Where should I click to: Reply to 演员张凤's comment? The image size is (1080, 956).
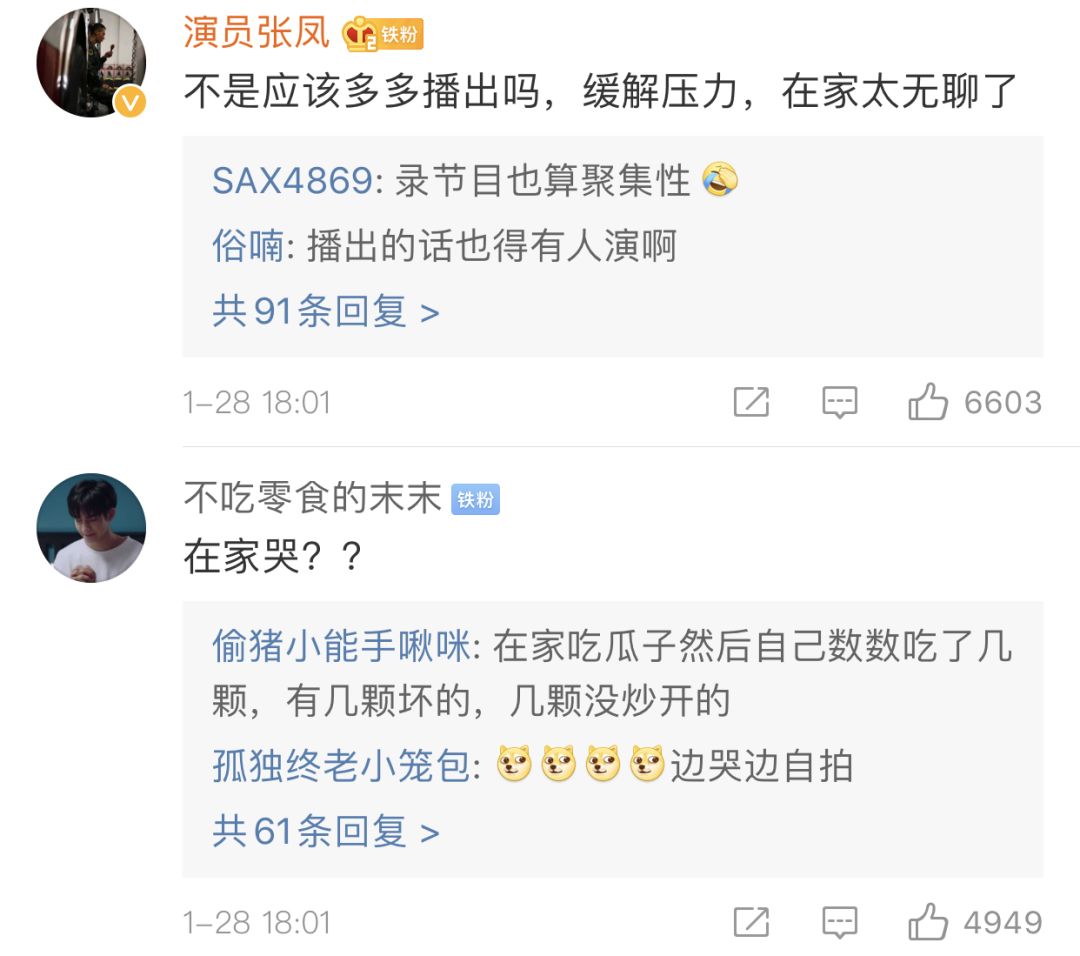pos(839,403)
